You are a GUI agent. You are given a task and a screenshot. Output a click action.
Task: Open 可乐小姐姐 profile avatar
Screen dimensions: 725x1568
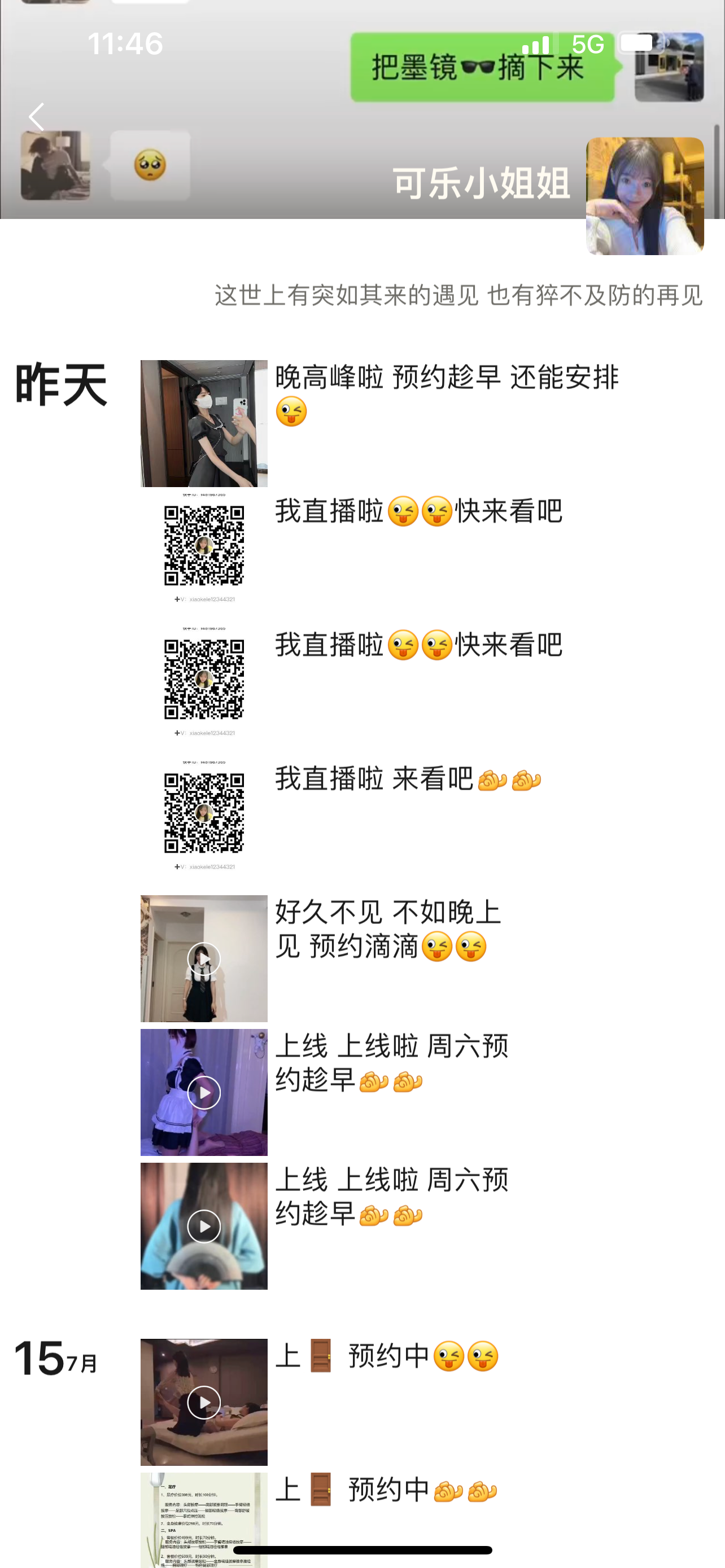(x=644, y=196)
